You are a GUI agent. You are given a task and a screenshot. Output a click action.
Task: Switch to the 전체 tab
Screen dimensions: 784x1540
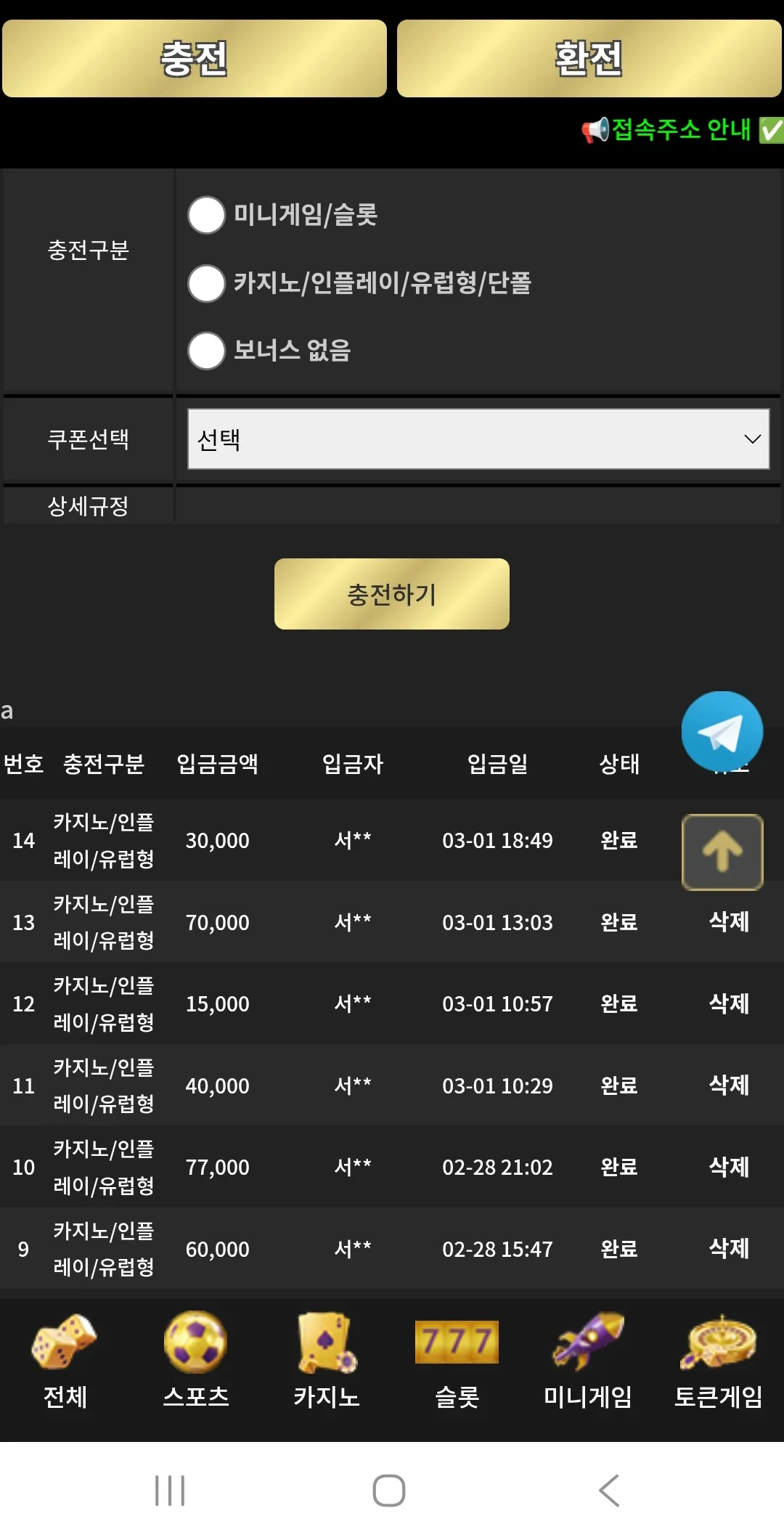tap(65, 1361)
